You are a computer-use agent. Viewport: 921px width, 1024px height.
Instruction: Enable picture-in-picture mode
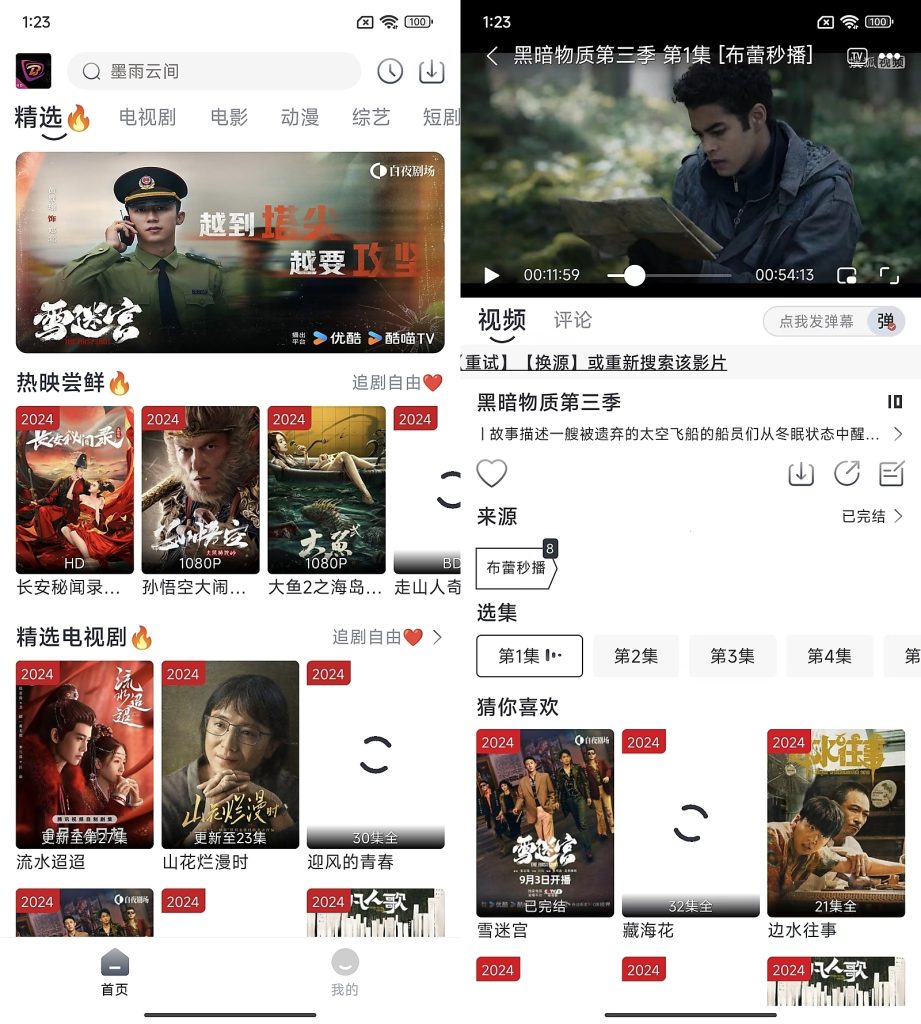[x=846, y=275]
